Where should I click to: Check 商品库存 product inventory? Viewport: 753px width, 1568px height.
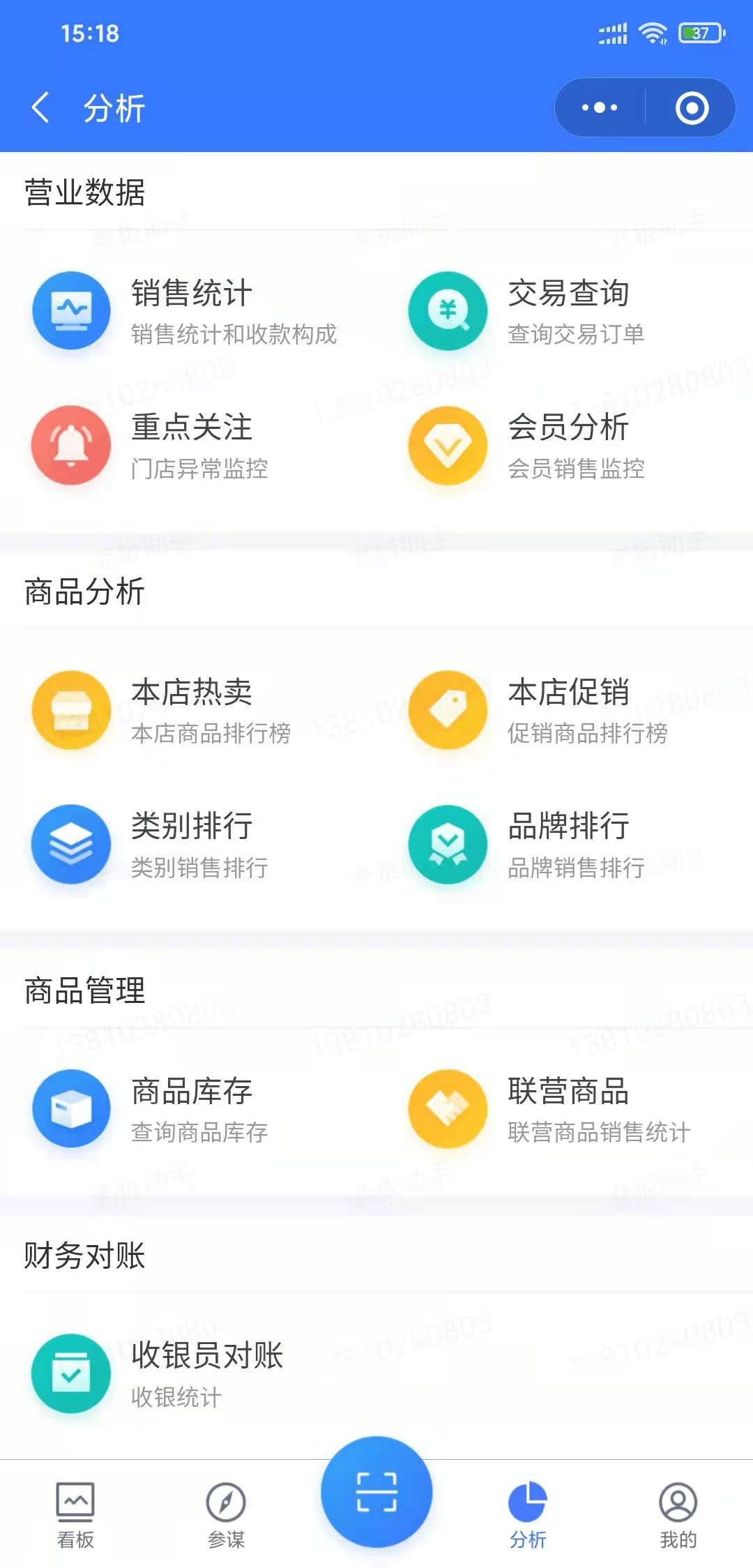pyautogui.click(x=188, y=1109)
